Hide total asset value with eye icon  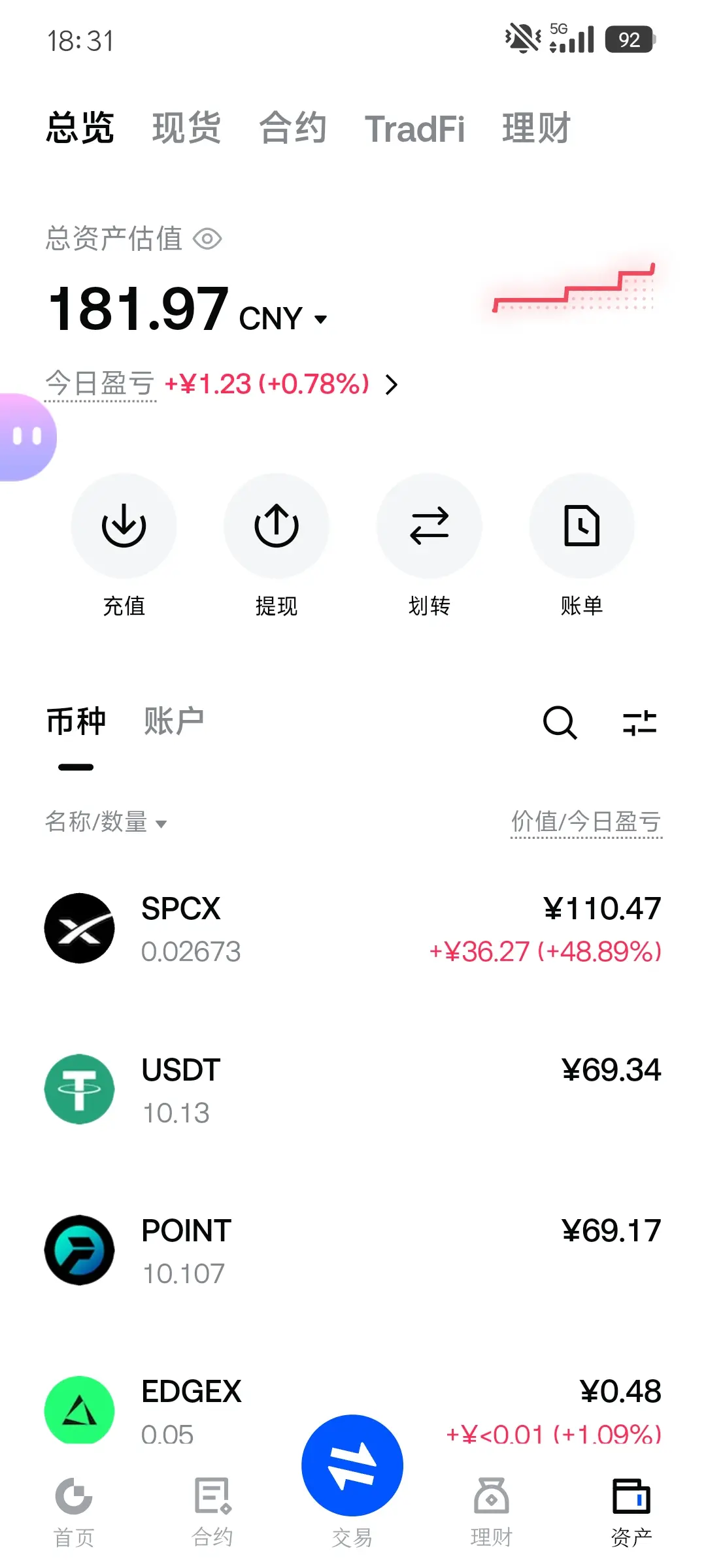point(208,239)
